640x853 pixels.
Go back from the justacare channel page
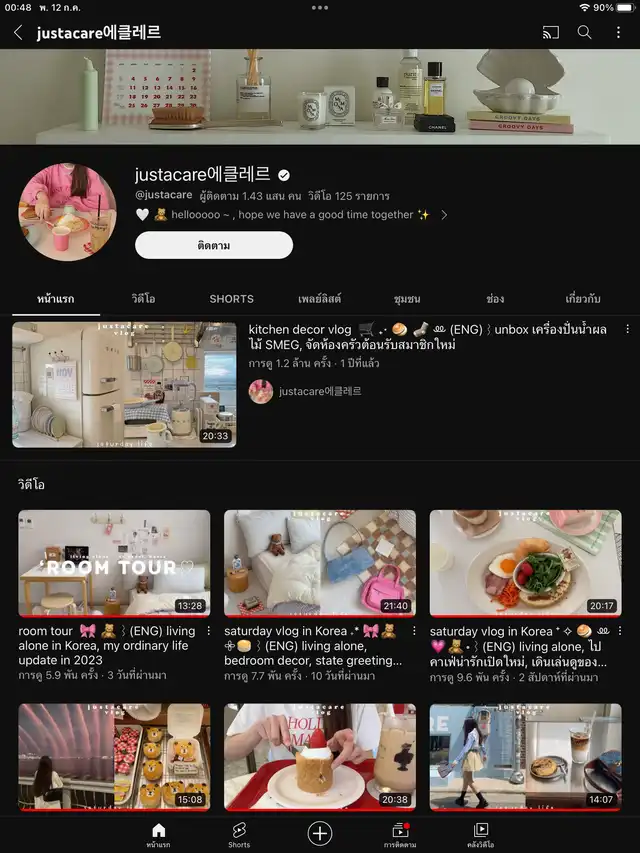coord(18,33)
